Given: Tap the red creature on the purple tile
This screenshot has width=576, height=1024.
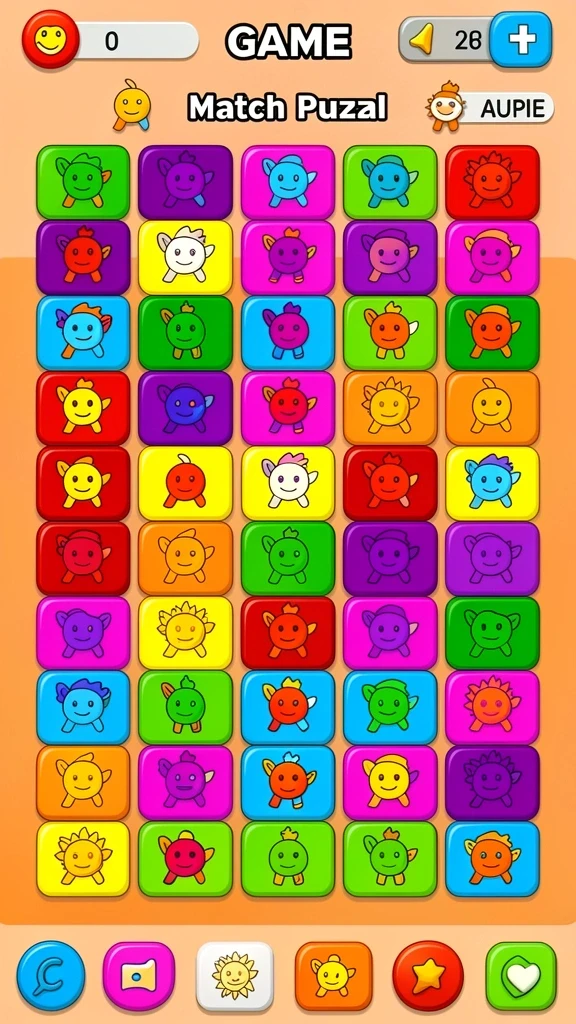Looking at the screenshot, I should coord(83,257).
